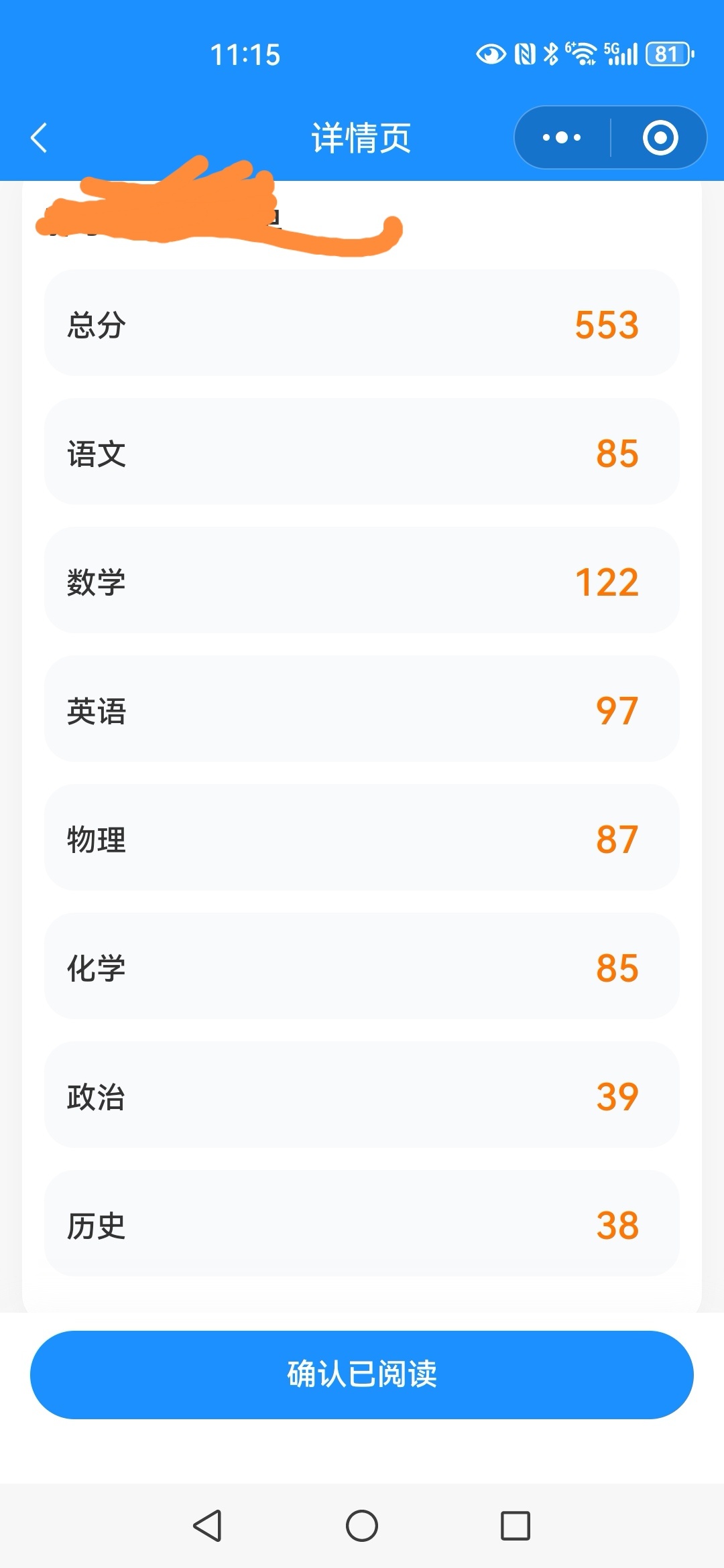Image resolution: width=724 pixels, height=1568 pixels.
Task: Open the mini program more options menu
Action: coord(562,138)
